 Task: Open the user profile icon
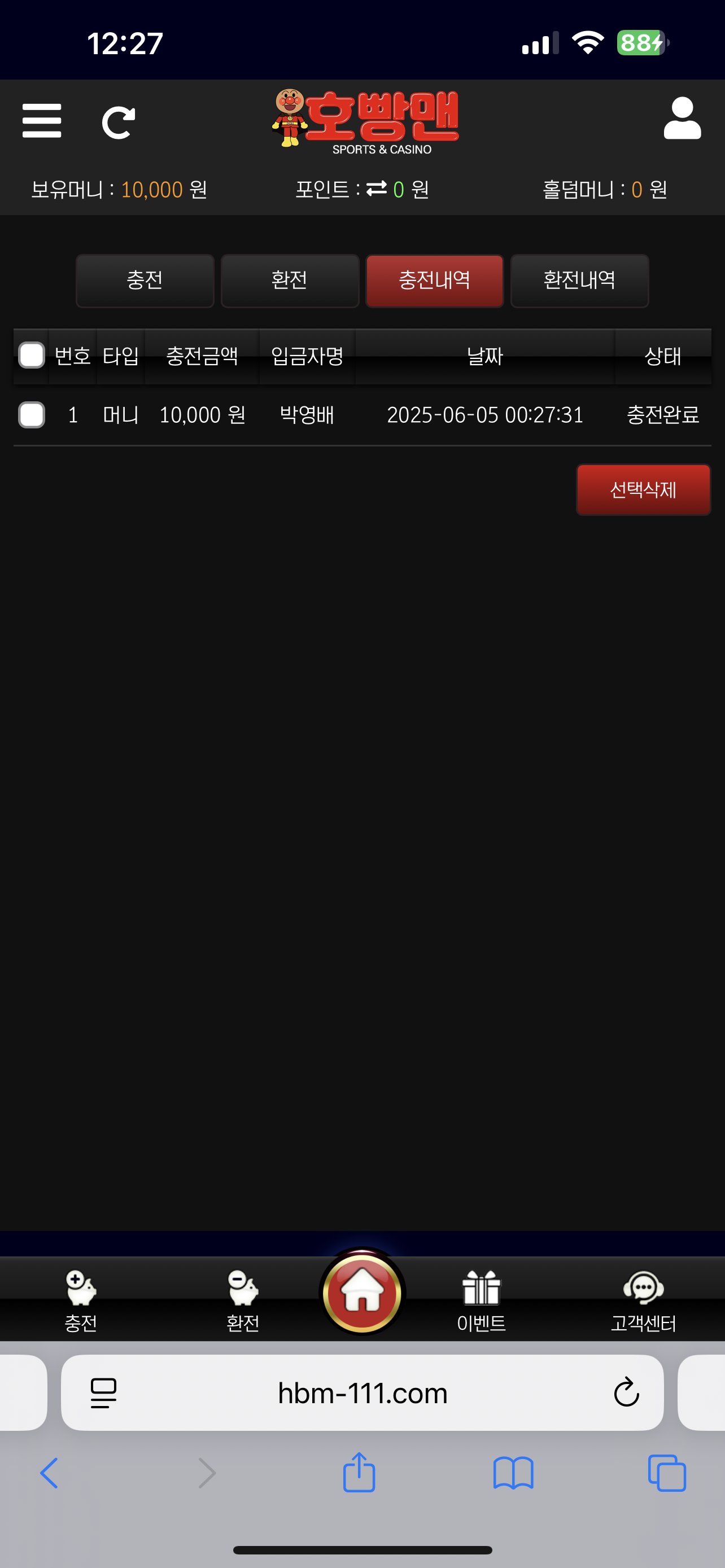682,119
